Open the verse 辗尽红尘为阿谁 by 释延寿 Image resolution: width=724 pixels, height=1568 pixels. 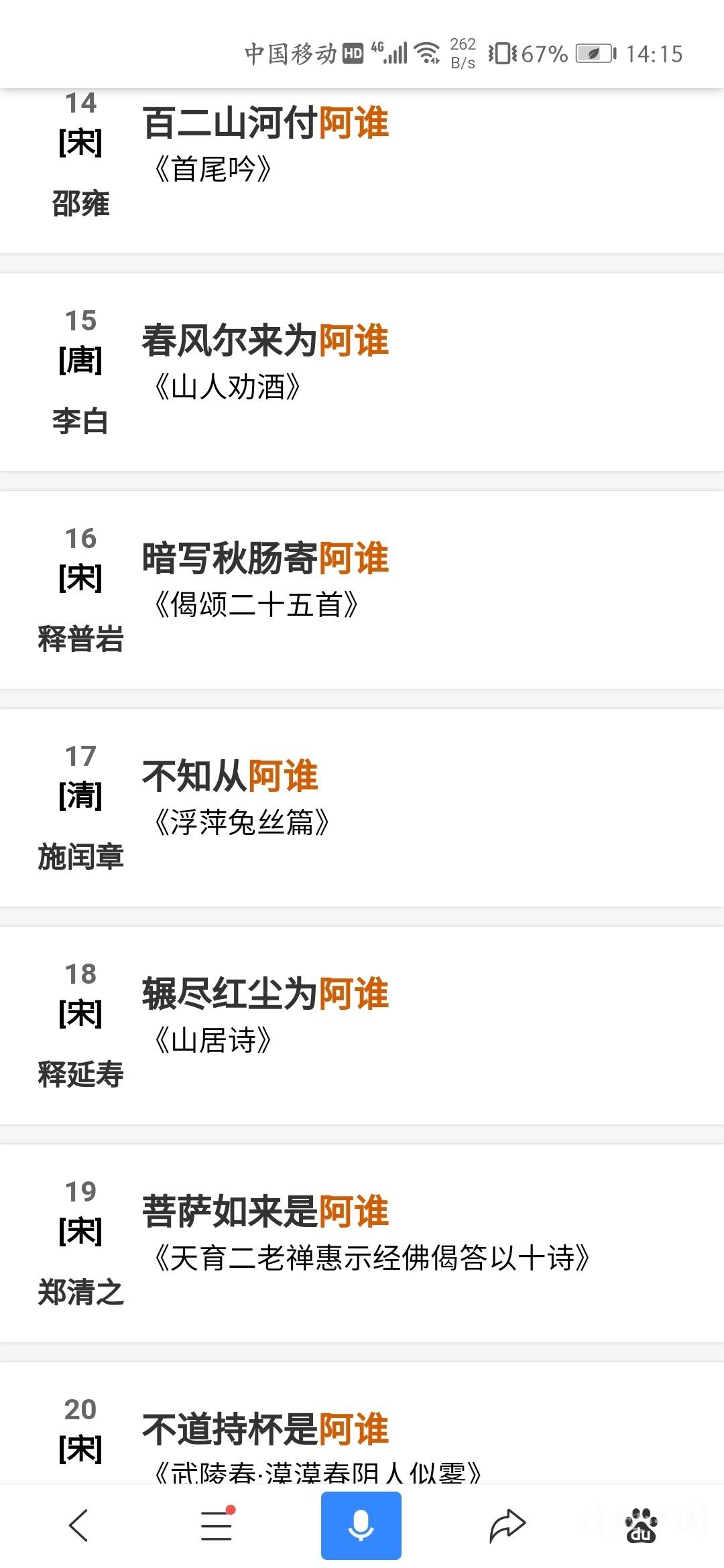(265, 994)
